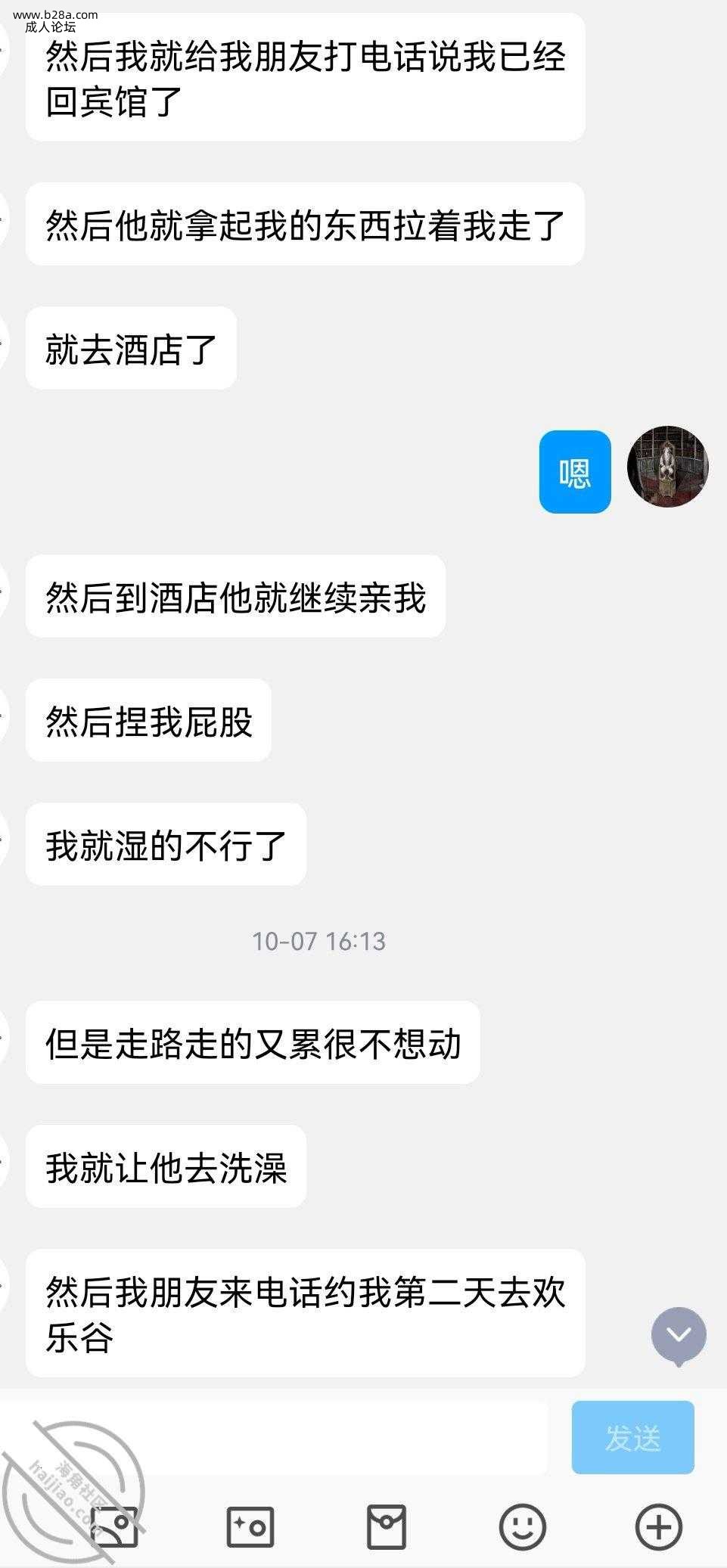Screen dimensions: 727x1568
Task: Tap the 发送 send button
Action: [632, 1437]
